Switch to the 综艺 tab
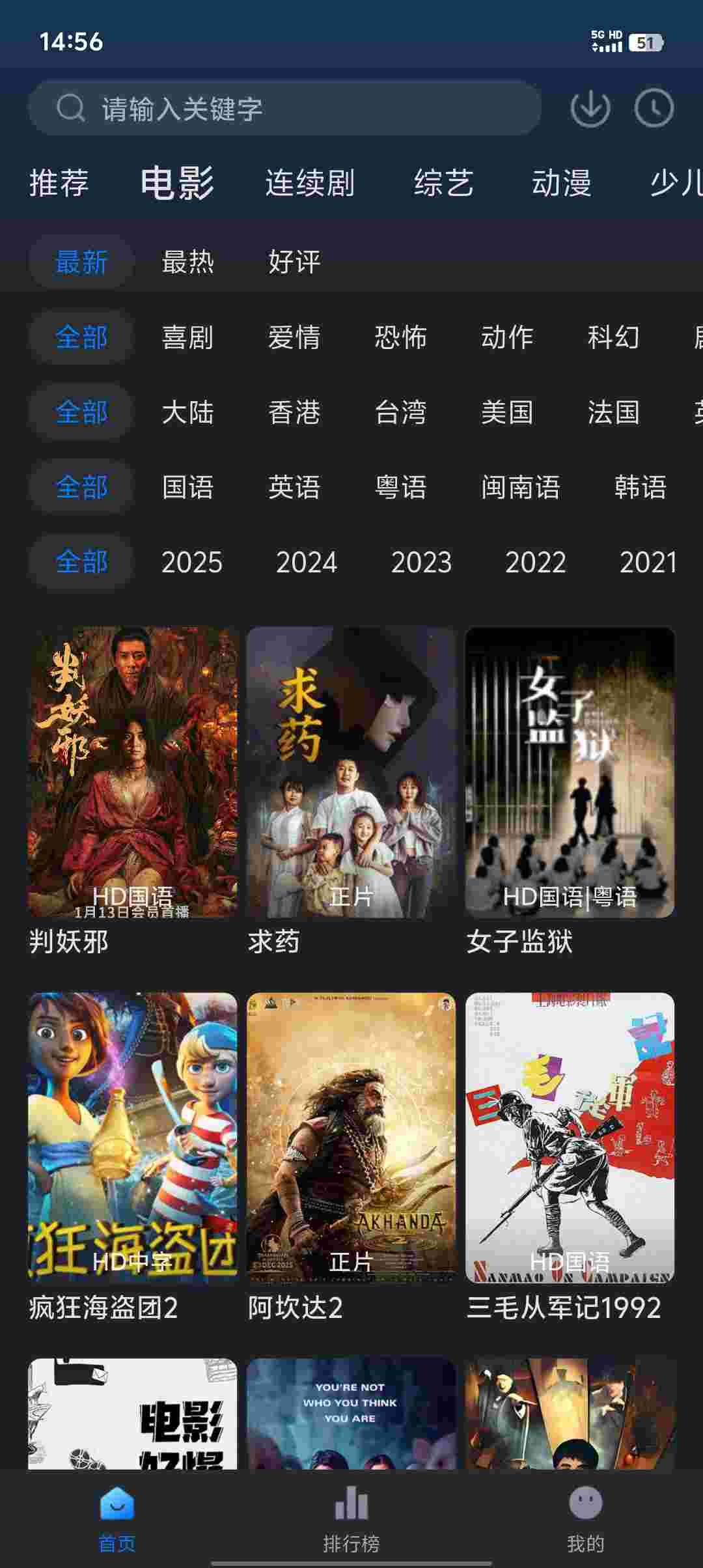703x1568 pixels. (443, 183)
